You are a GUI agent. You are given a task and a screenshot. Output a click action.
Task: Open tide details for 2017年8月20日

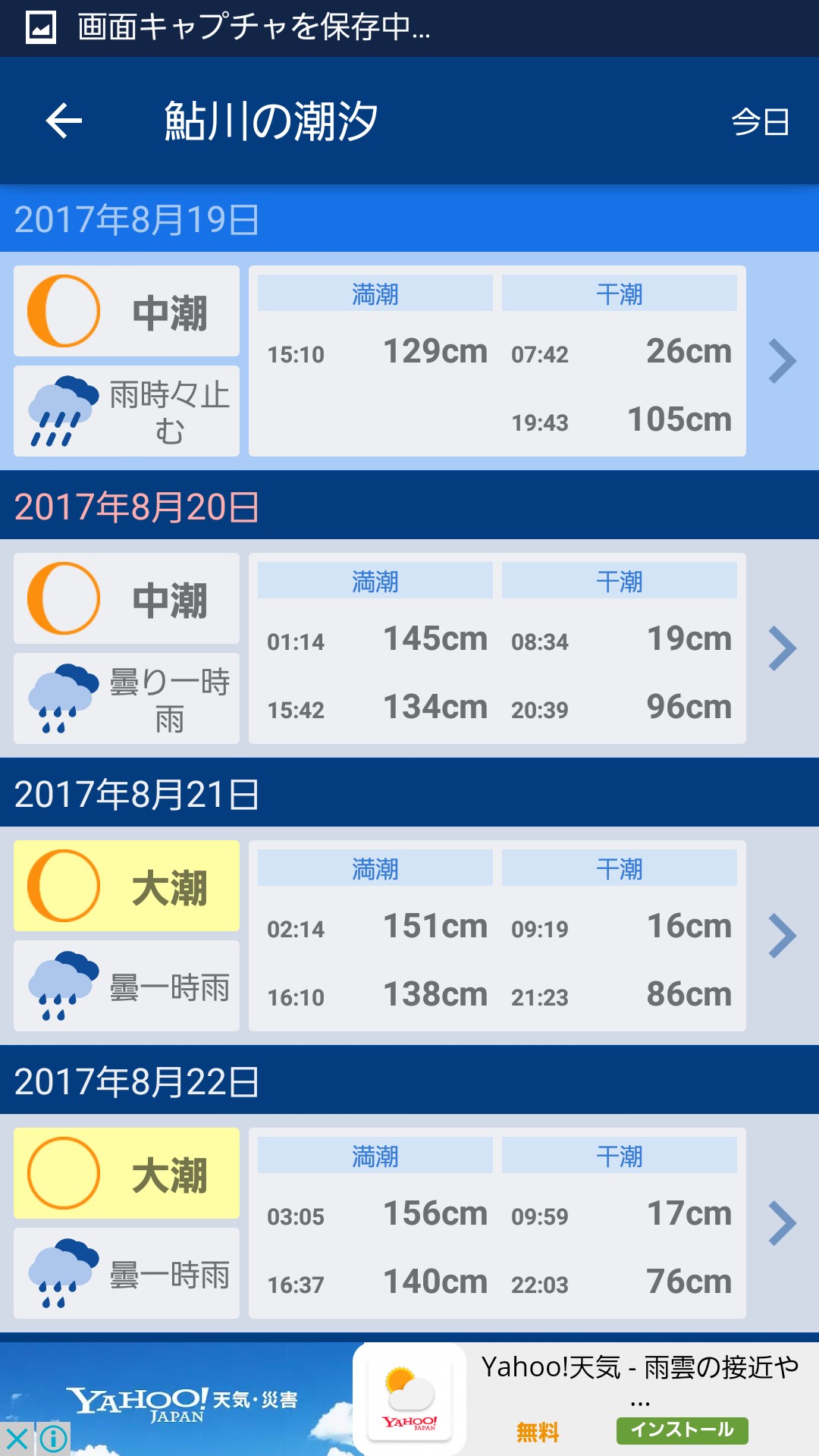click(x=782, y=648)
